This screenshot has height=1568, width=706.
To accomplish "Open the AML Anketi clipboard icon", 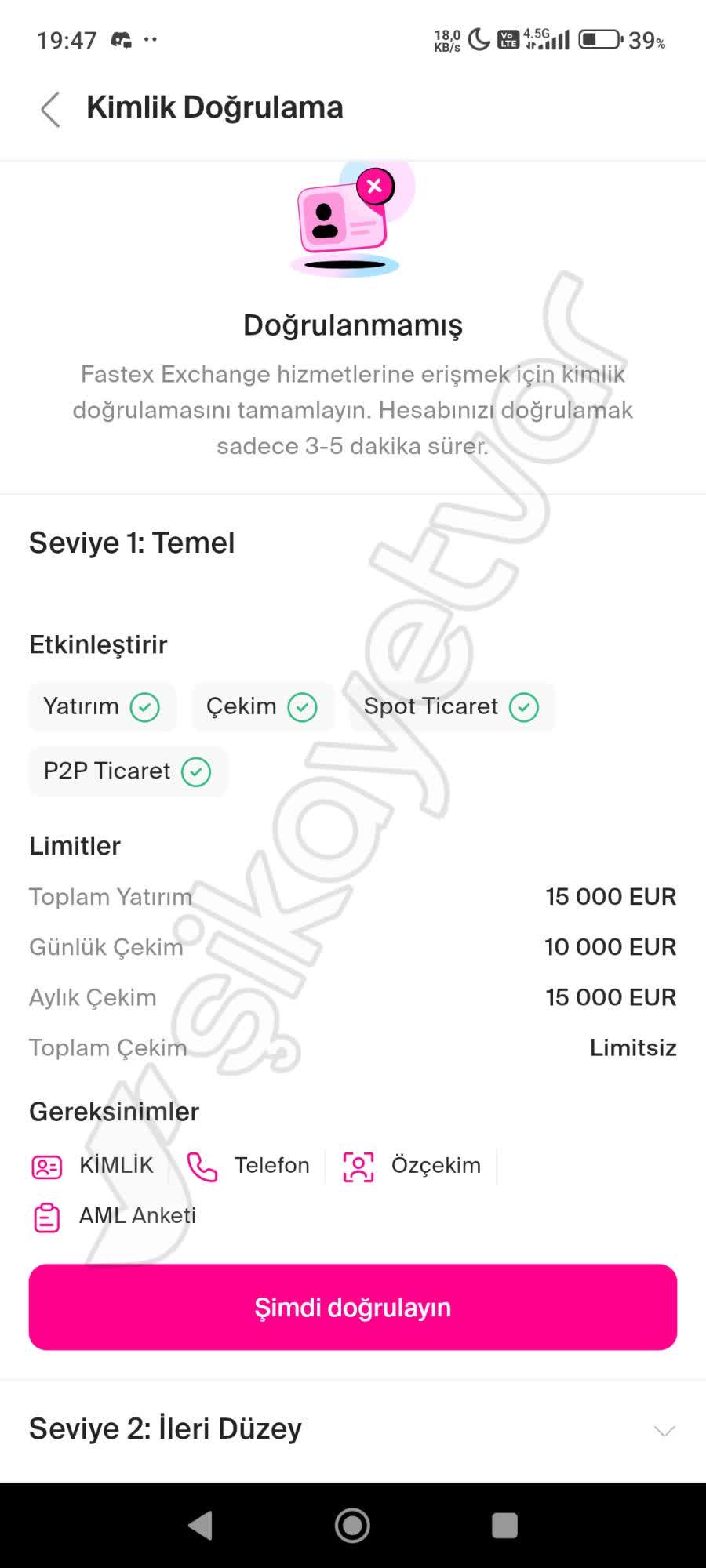I will [47, 1217].
